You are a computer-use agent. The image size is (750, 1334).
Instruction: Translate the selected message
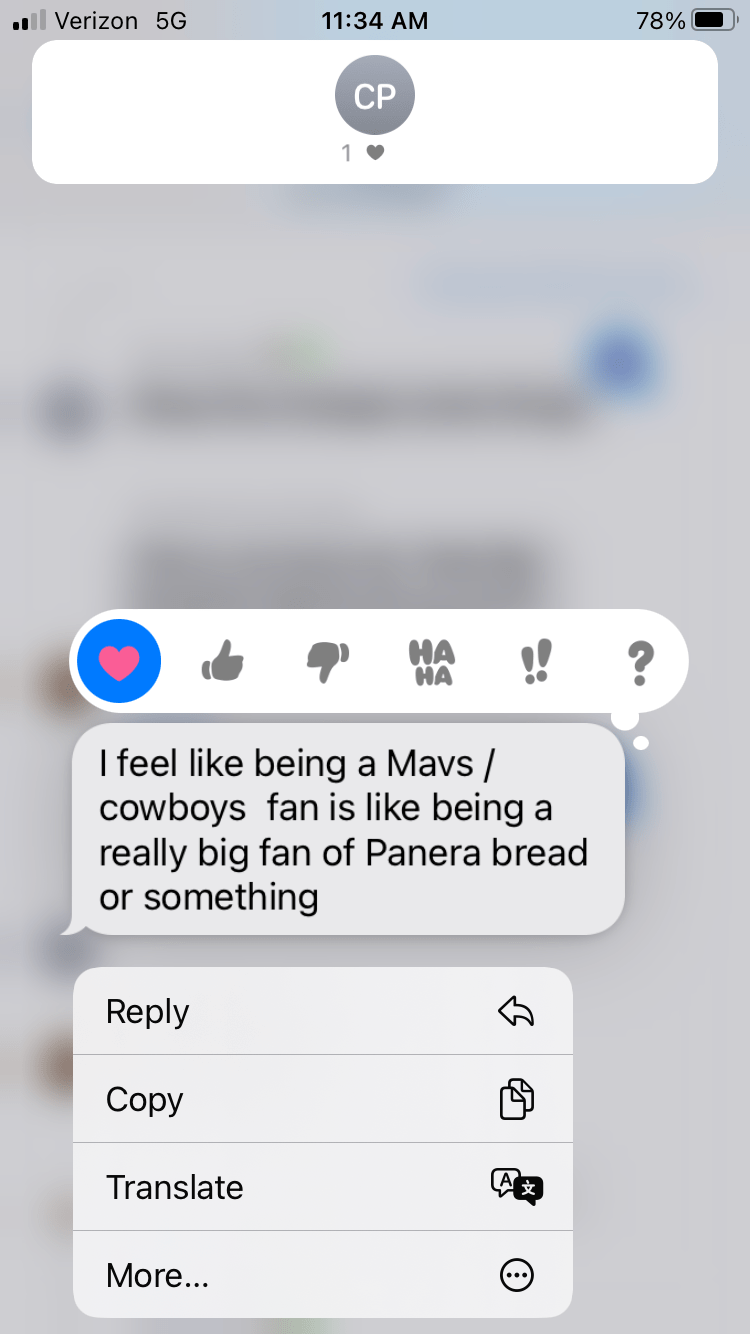(x=322, y=1187)
